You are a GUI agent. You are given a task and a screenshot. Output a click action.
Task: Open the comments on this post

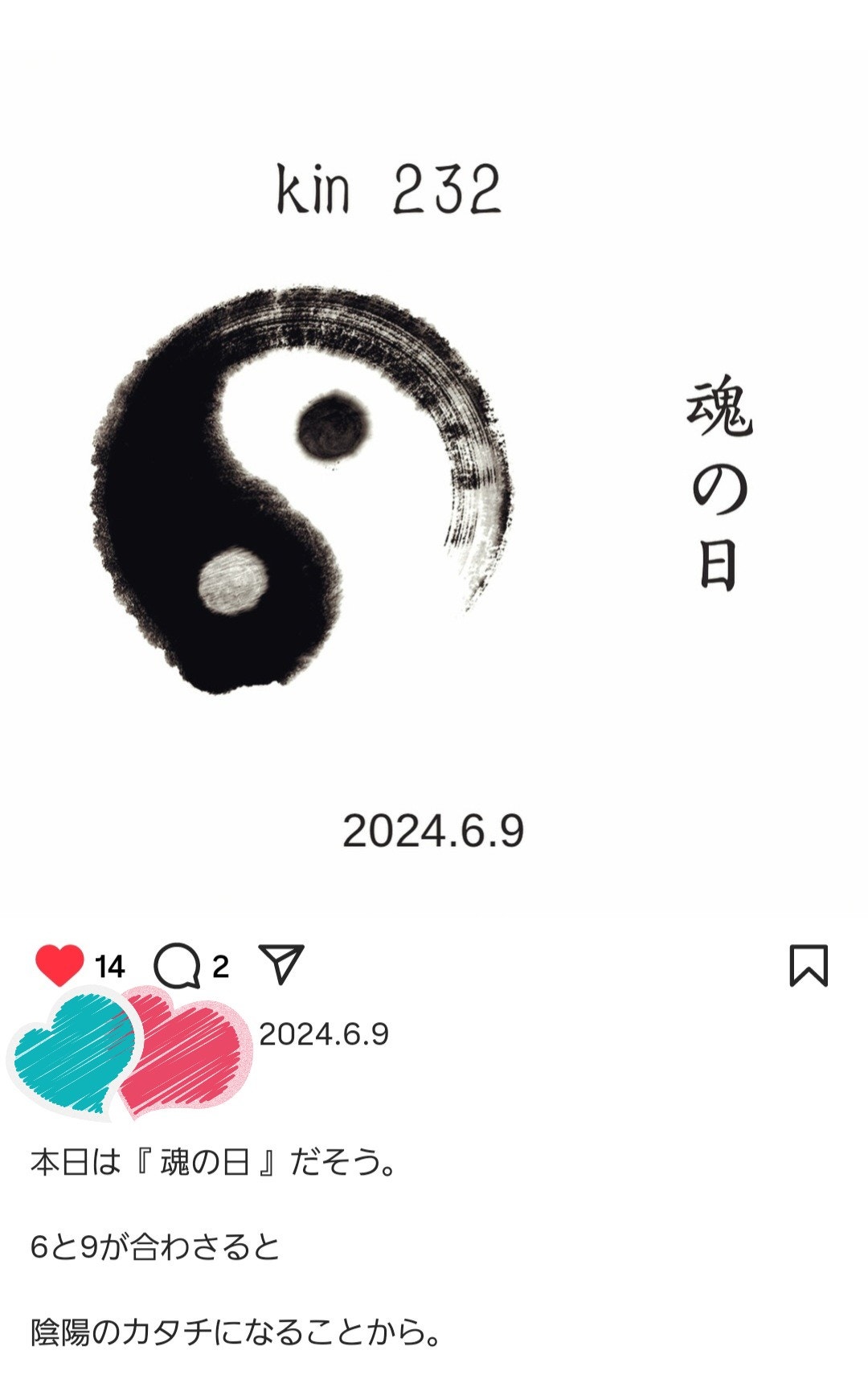[176, 965]
